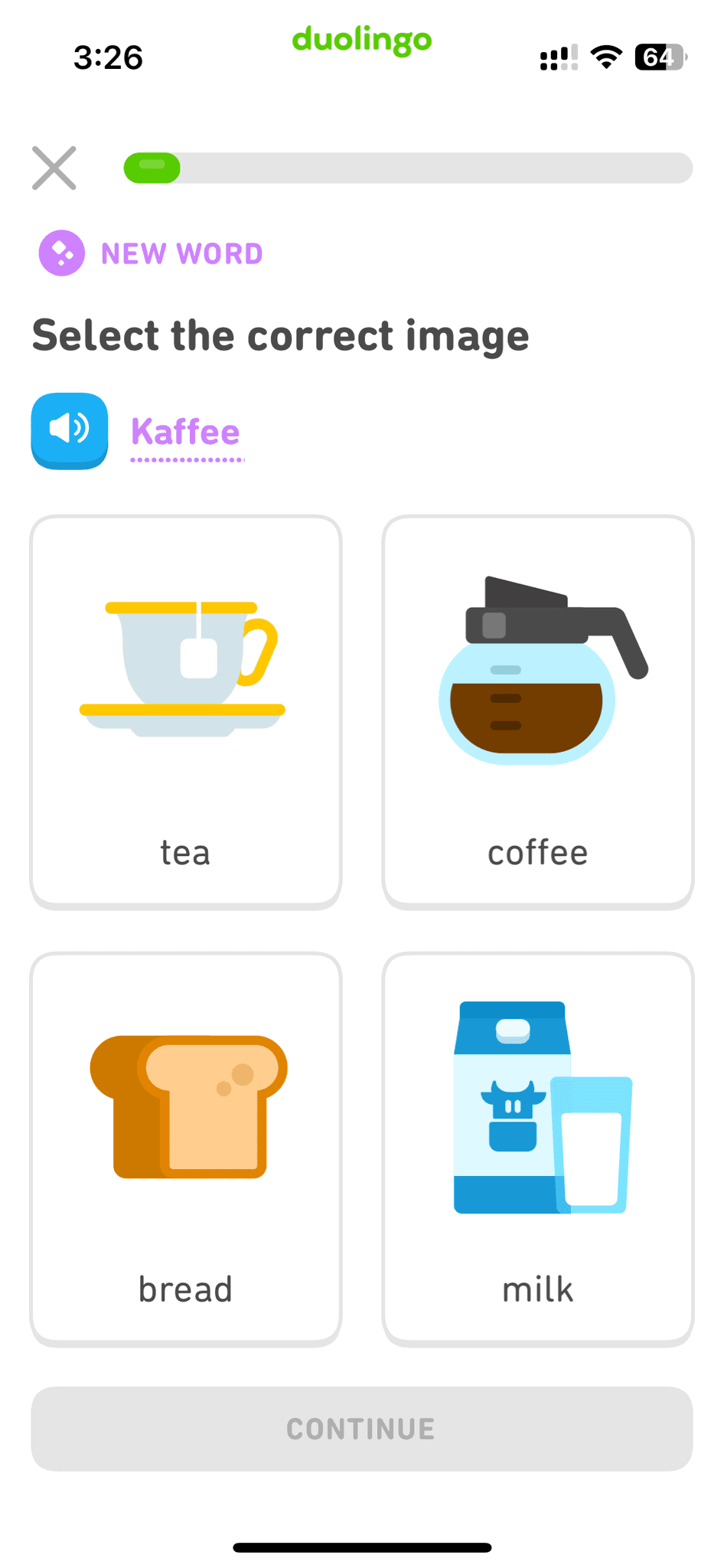Tap the dotted underlined word Kaffee

186,431
